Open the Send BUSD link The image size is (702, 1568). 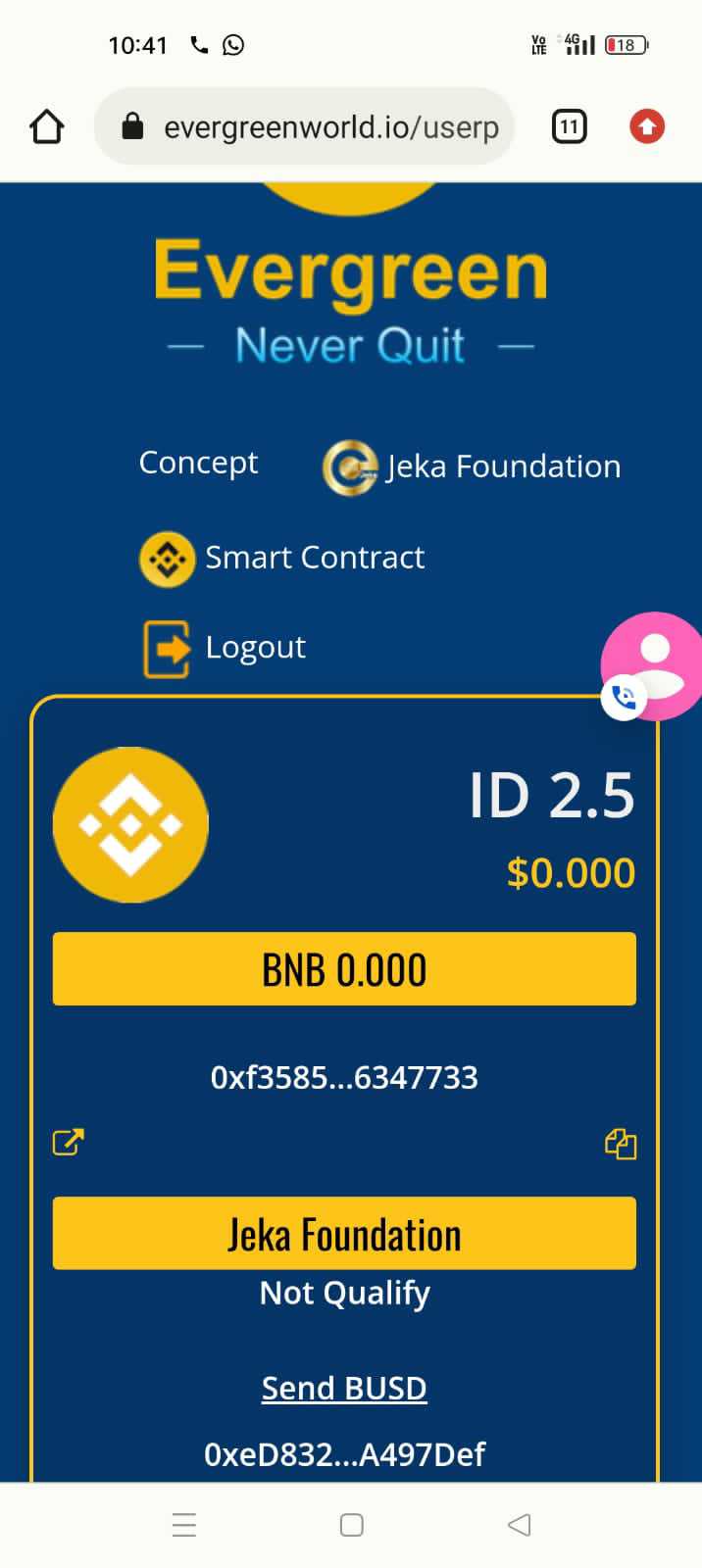tap(344, 1389)
